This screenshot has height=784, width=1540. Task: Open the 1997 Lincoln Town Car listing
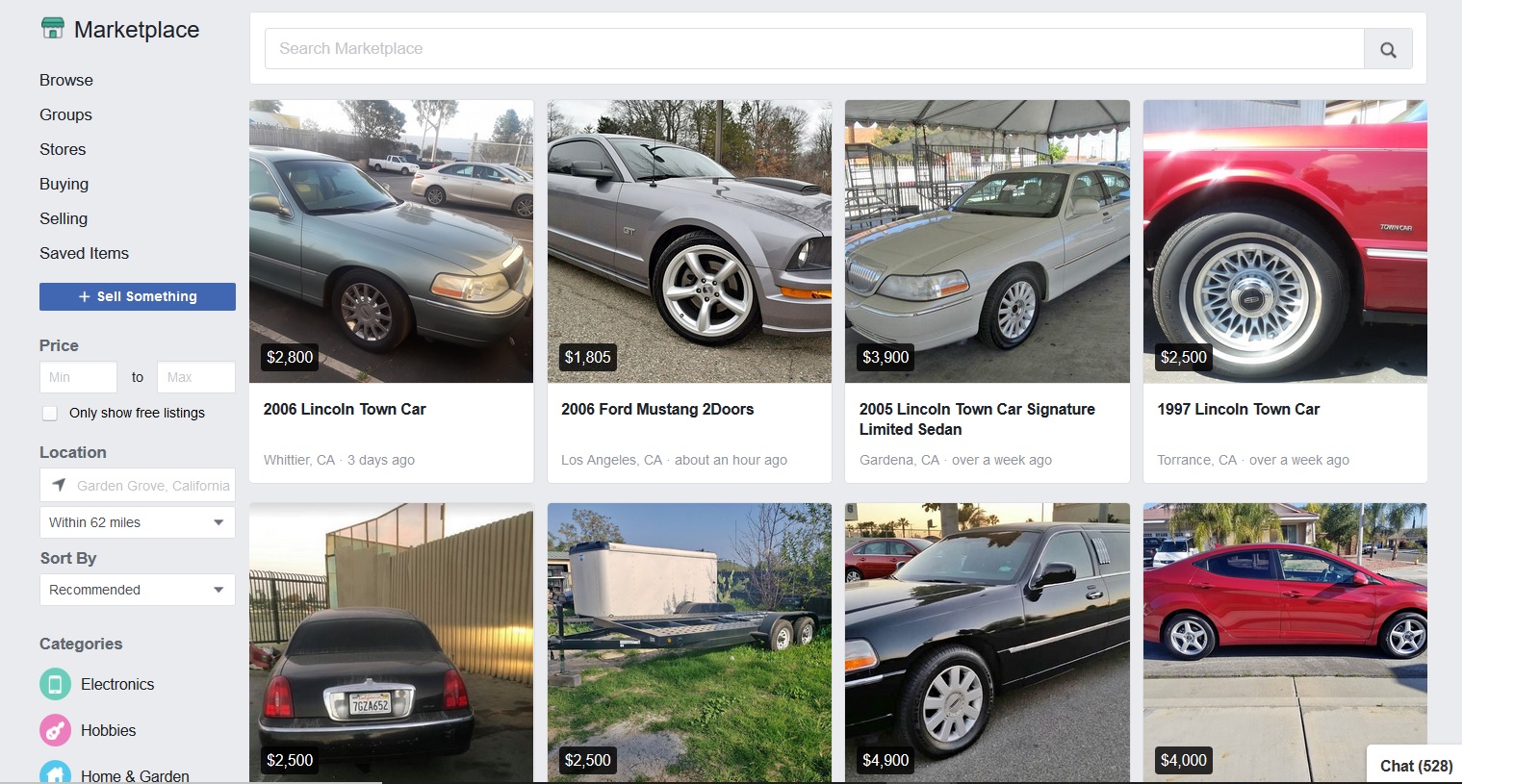(x=1238, y=409)
